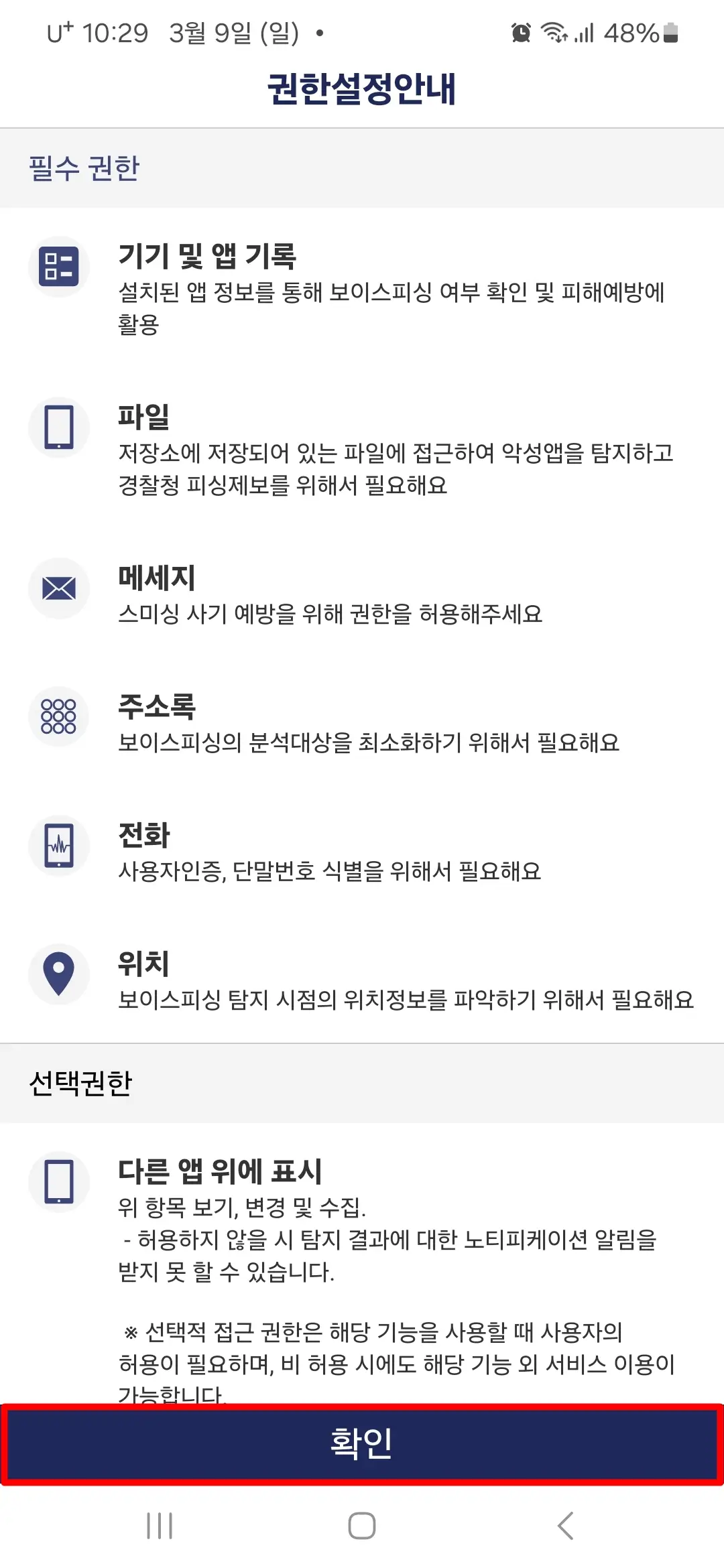This screenshot has width=724, height=1568.
Task: Click the 다른 앱 위에 표시 overlay icon
Action: (59, 1183)
